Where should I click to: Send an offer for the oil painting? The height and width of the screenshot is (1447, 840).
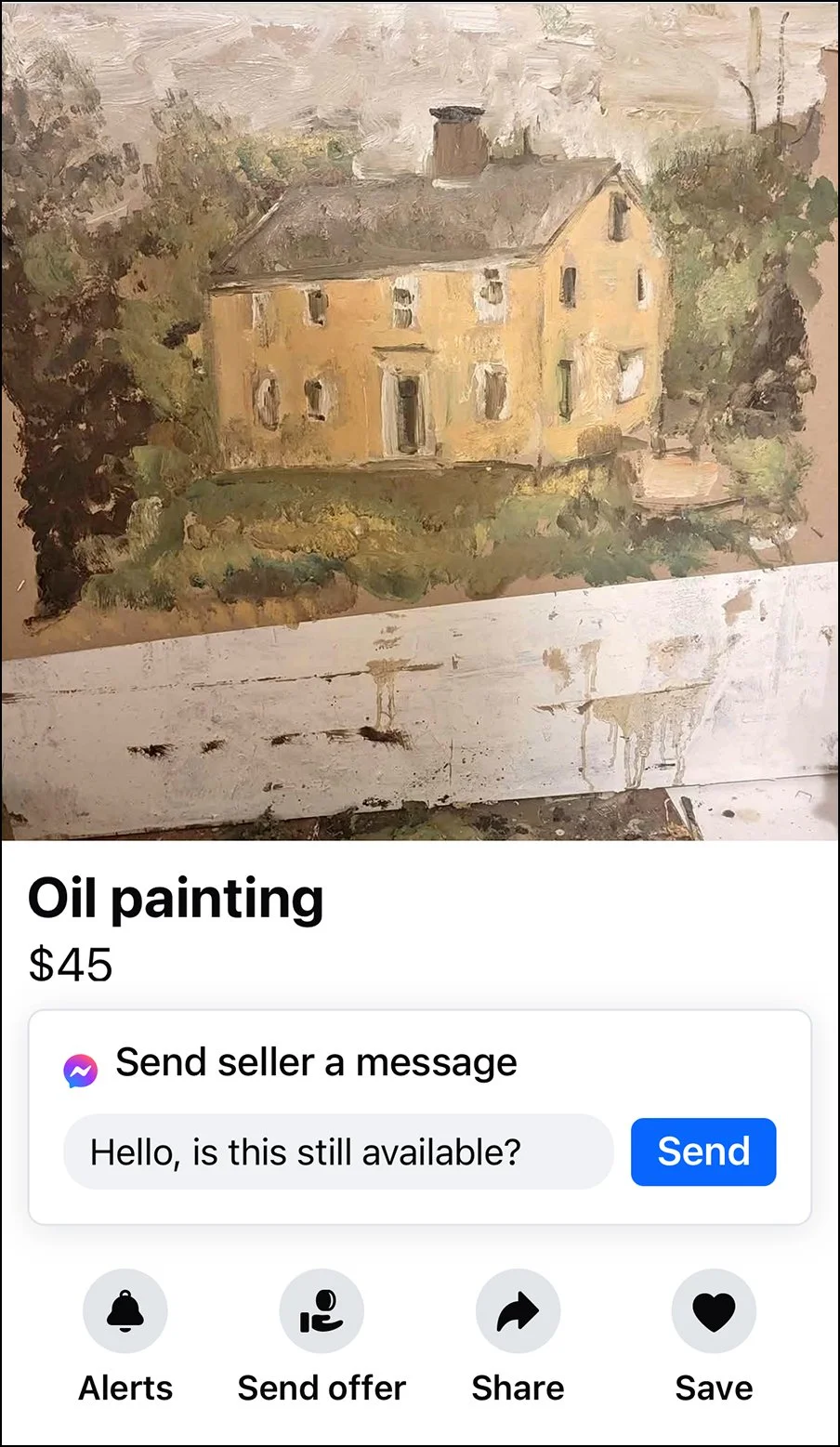click(x=322, y=1311)
